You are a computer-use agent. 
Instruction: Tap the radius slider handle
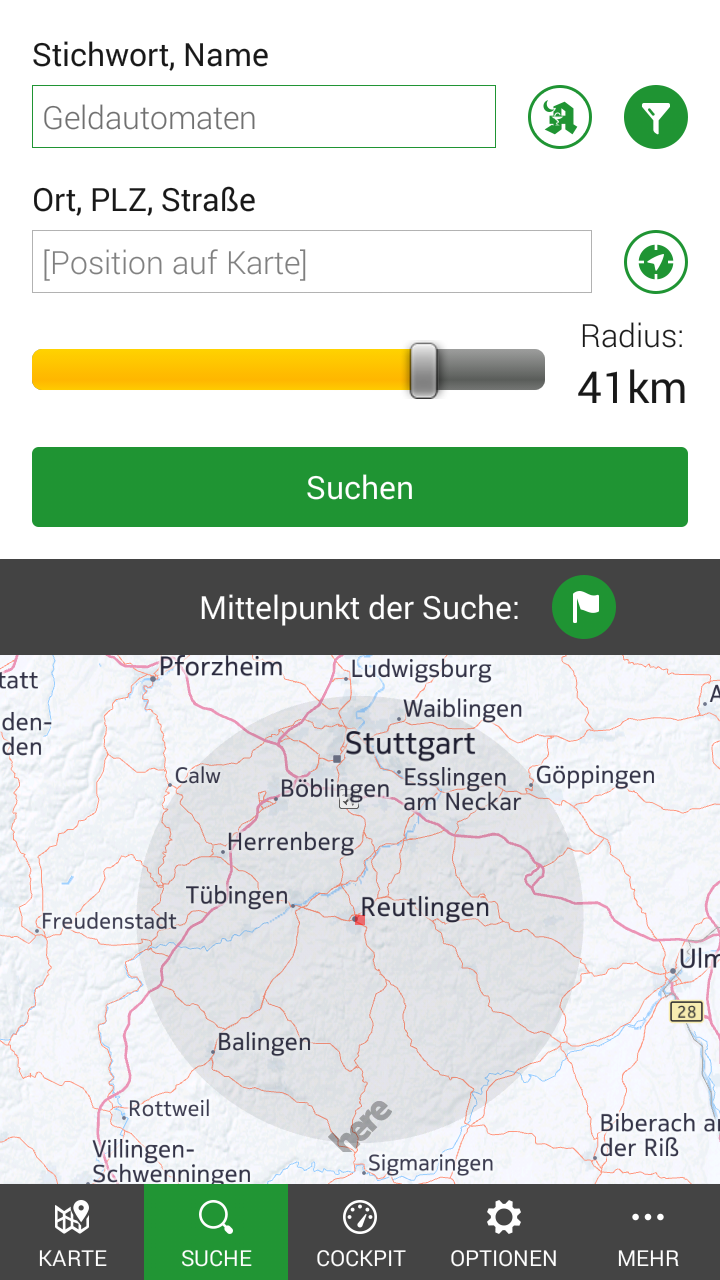tap(424, 370)
